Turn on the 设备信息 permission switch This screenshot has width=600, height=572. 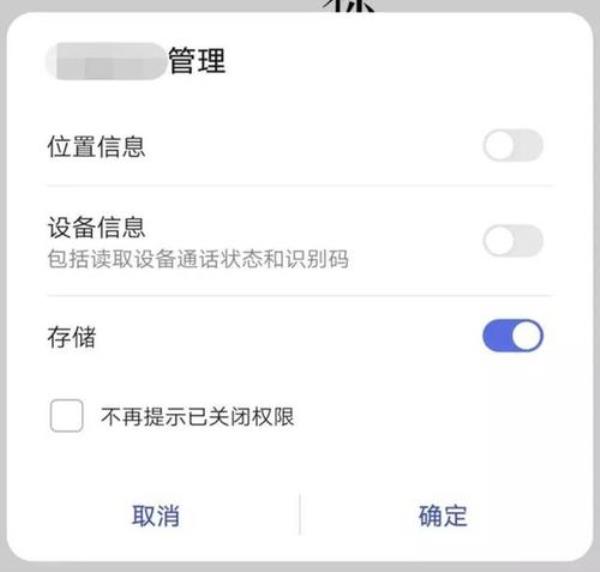point(513,241)
